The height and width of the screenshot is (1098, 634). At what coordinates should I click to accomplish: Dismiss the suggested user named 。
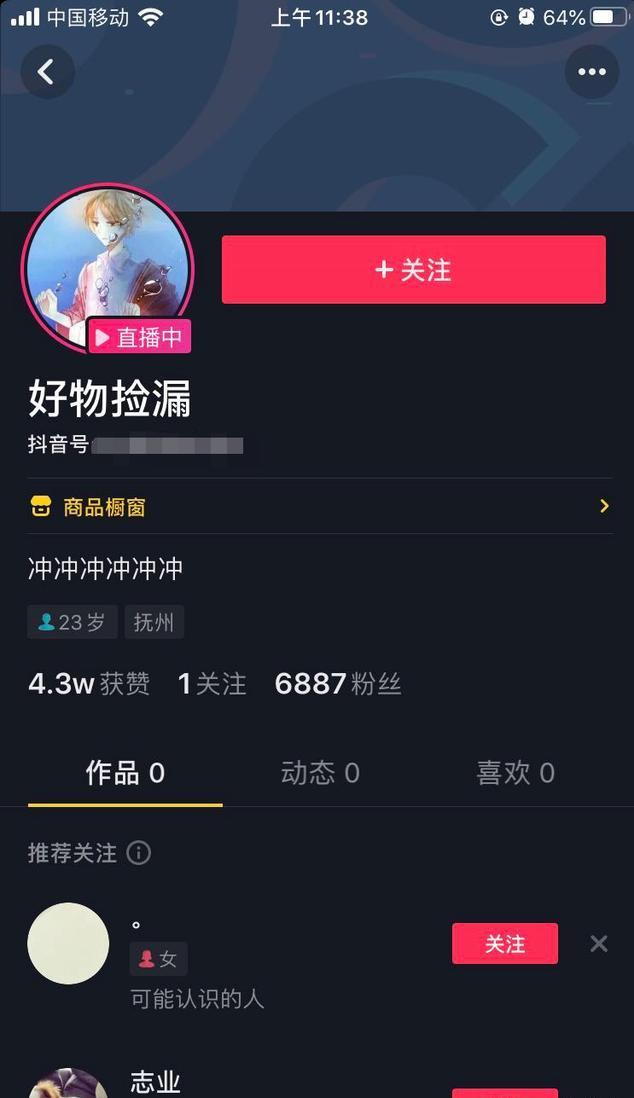coord(598,944)
